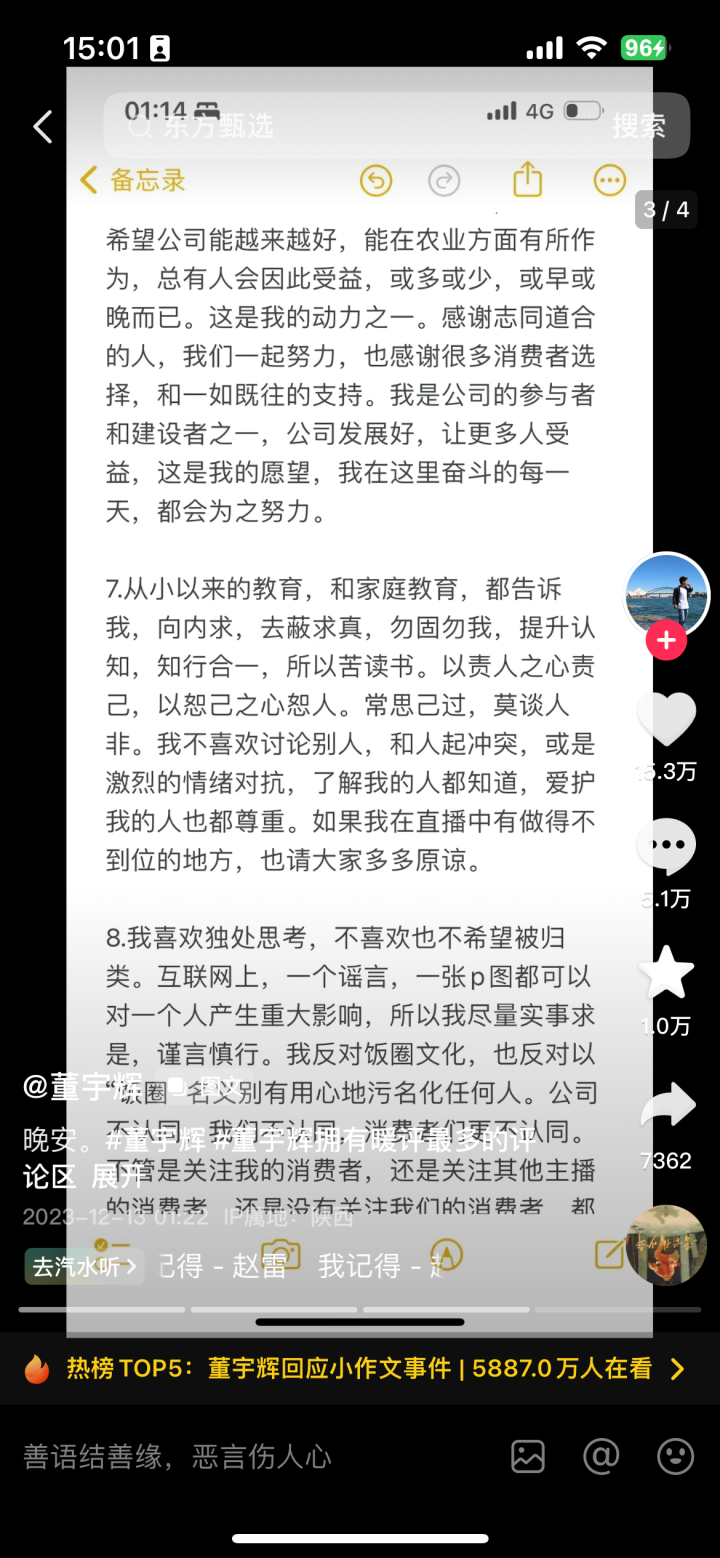Expand the caption with 展开
This screenshot has height=1558, width=720.
116,1177
